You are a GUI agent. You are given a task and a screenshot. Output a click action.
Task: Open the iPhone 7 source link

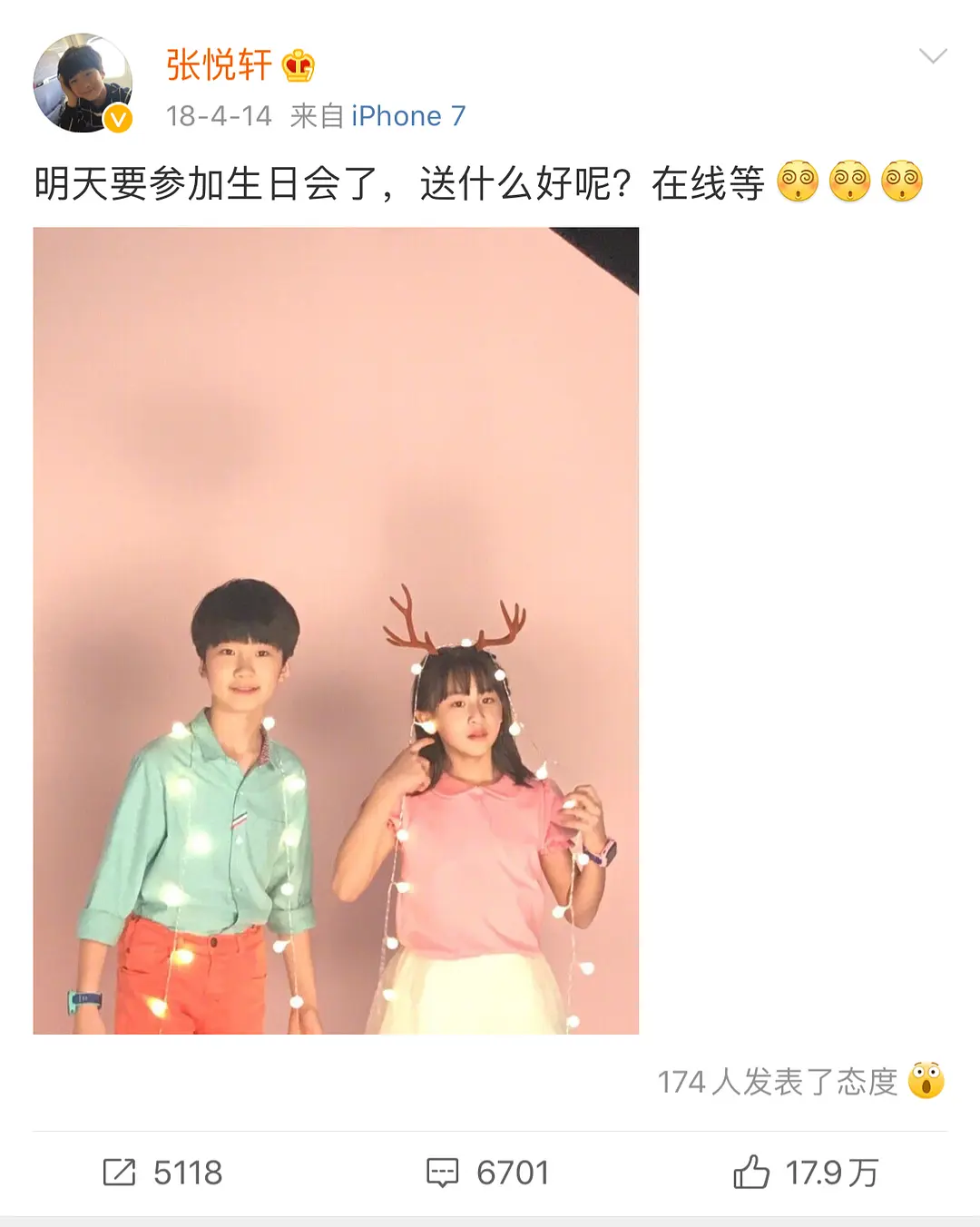click(408, 116)
